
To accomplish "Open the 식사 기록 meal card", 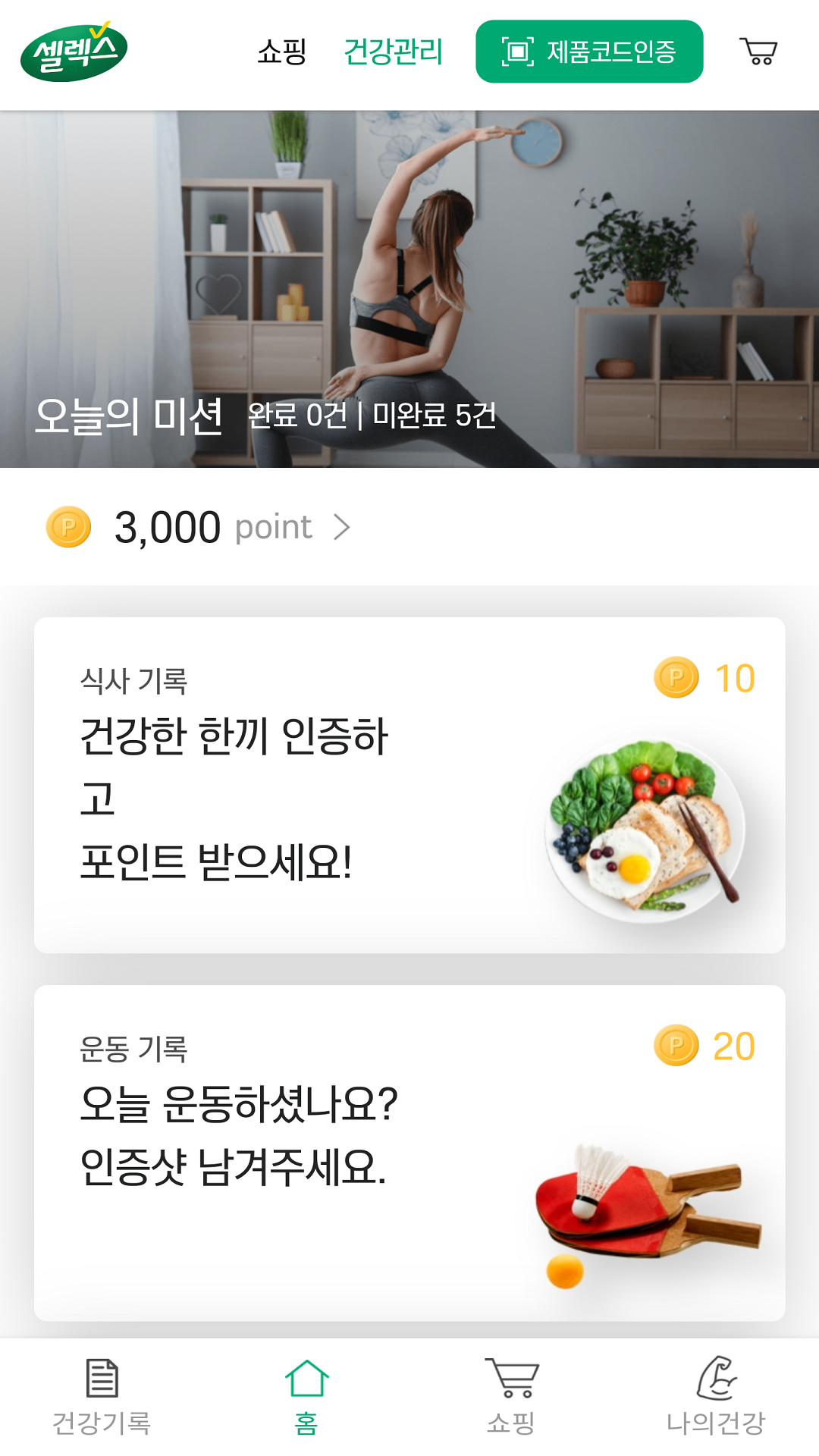I will point(409,785).
